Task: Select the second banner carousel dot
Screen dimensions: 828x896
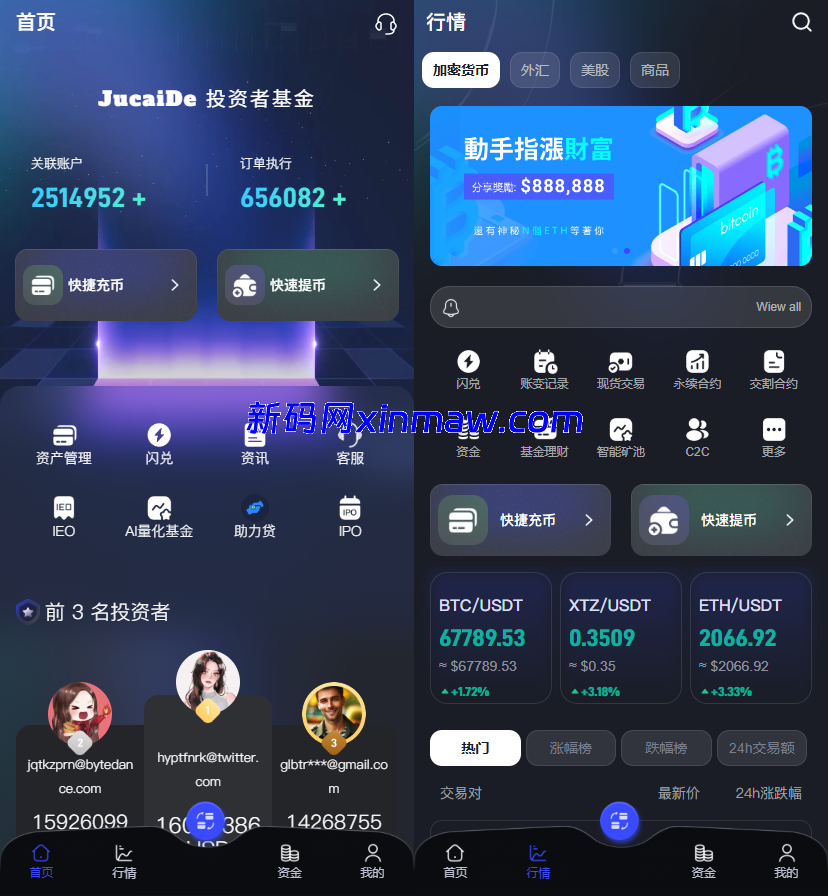Action: coord(627,251)
